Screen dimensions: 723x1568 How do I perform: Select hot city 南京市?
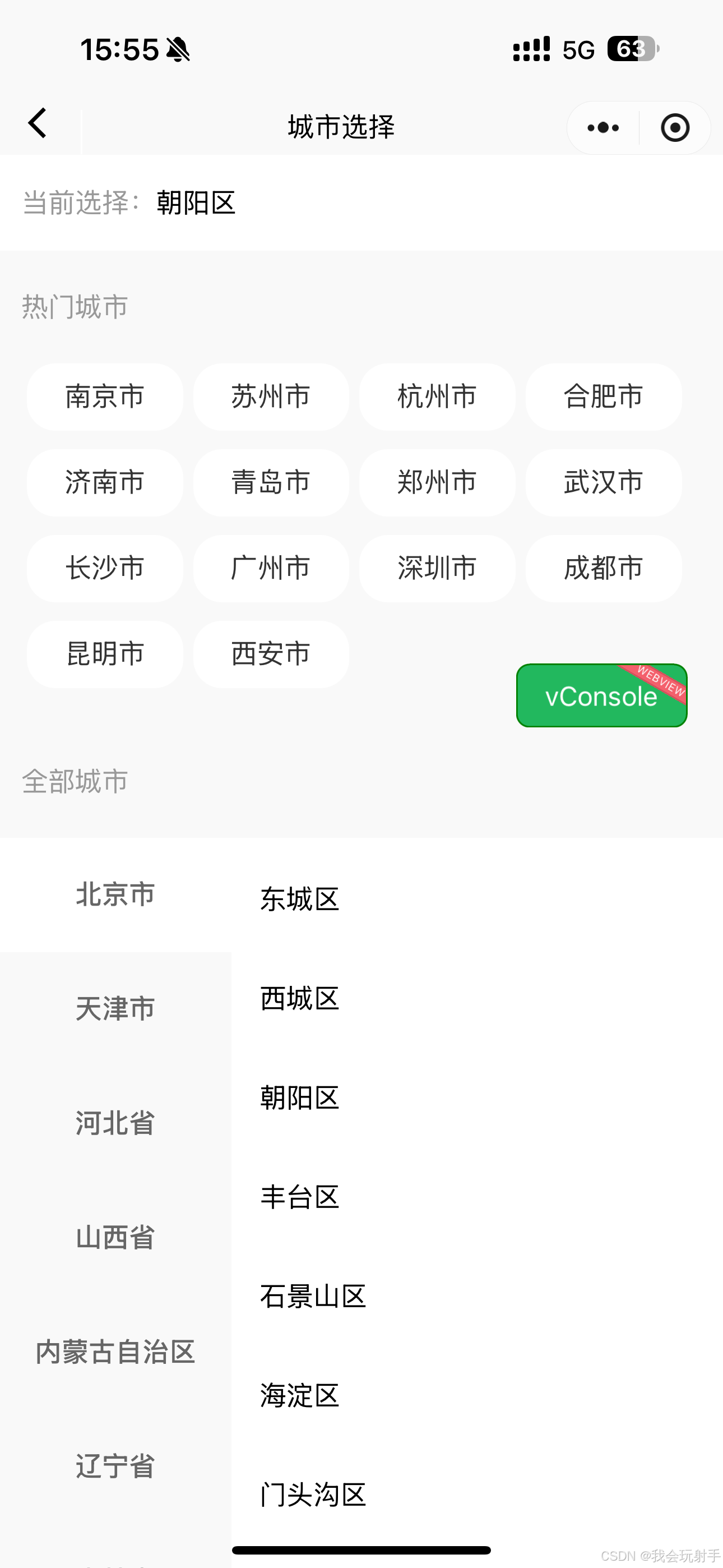105,397
